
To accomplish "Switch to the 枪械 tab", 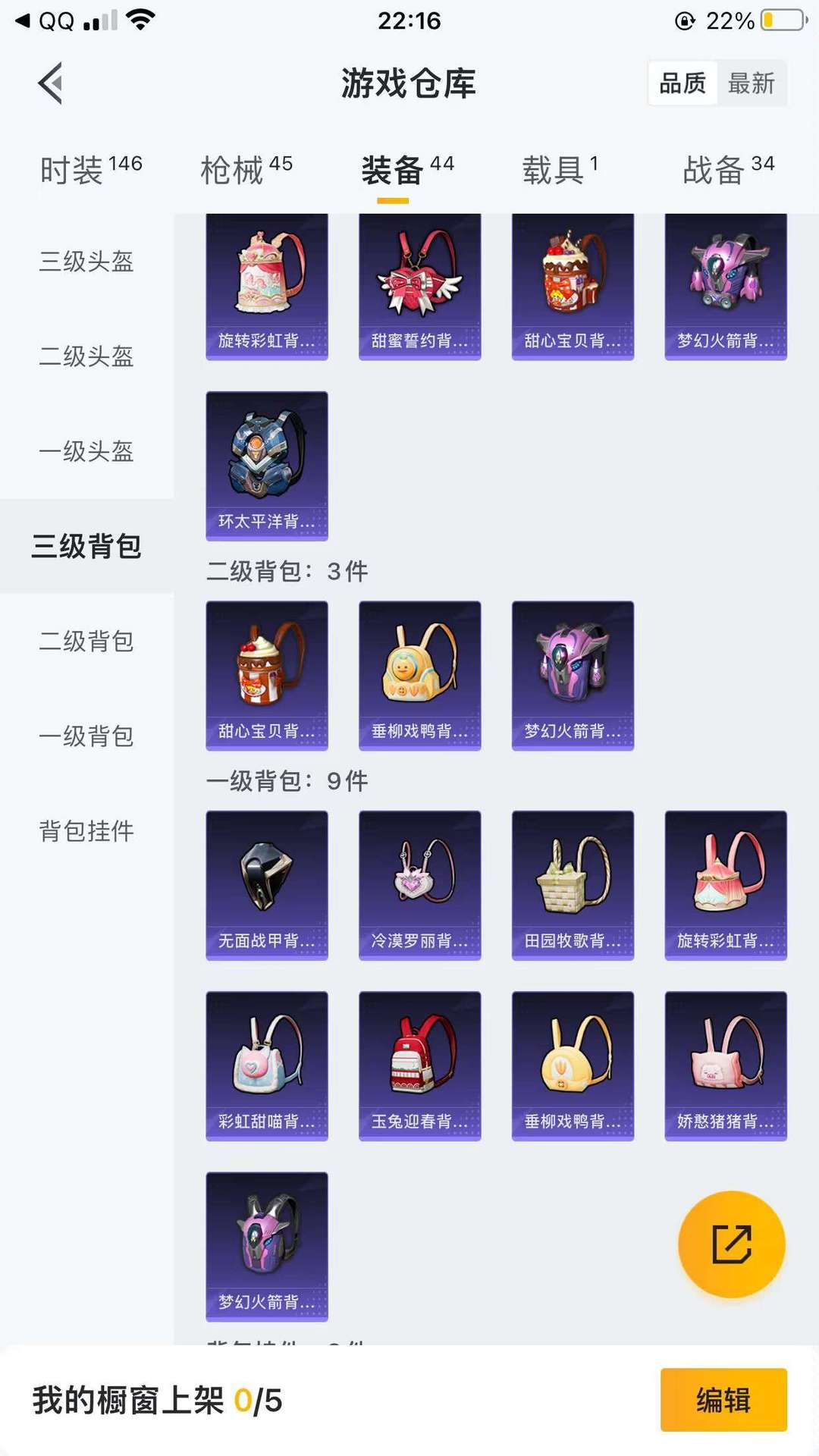I will [x=246, y=170].
